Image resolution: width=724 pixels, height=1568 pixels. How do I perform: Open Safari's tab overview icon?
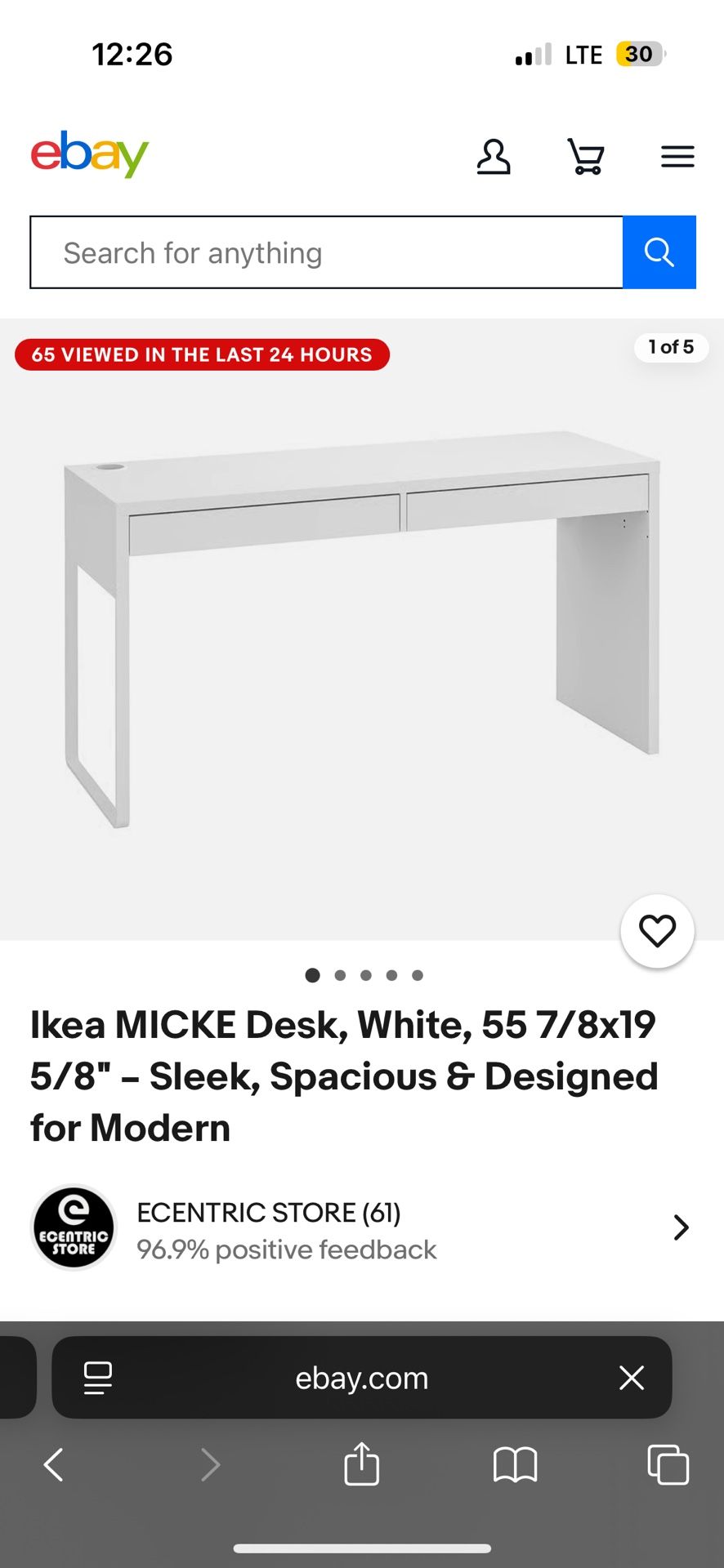point(668,1464)
